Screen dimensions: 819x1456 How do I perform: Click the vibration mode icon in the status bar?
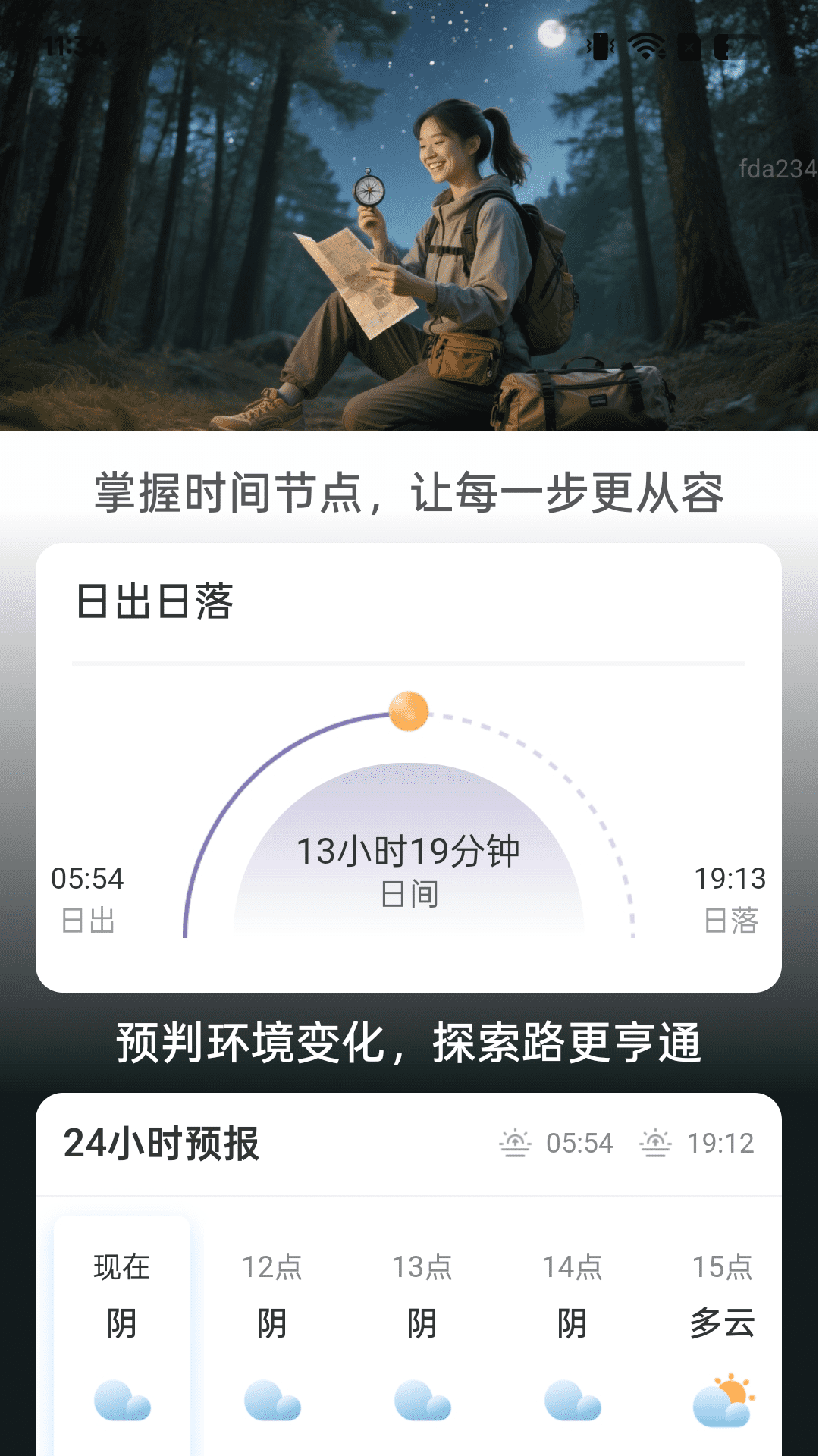click(x=599, y=47)
